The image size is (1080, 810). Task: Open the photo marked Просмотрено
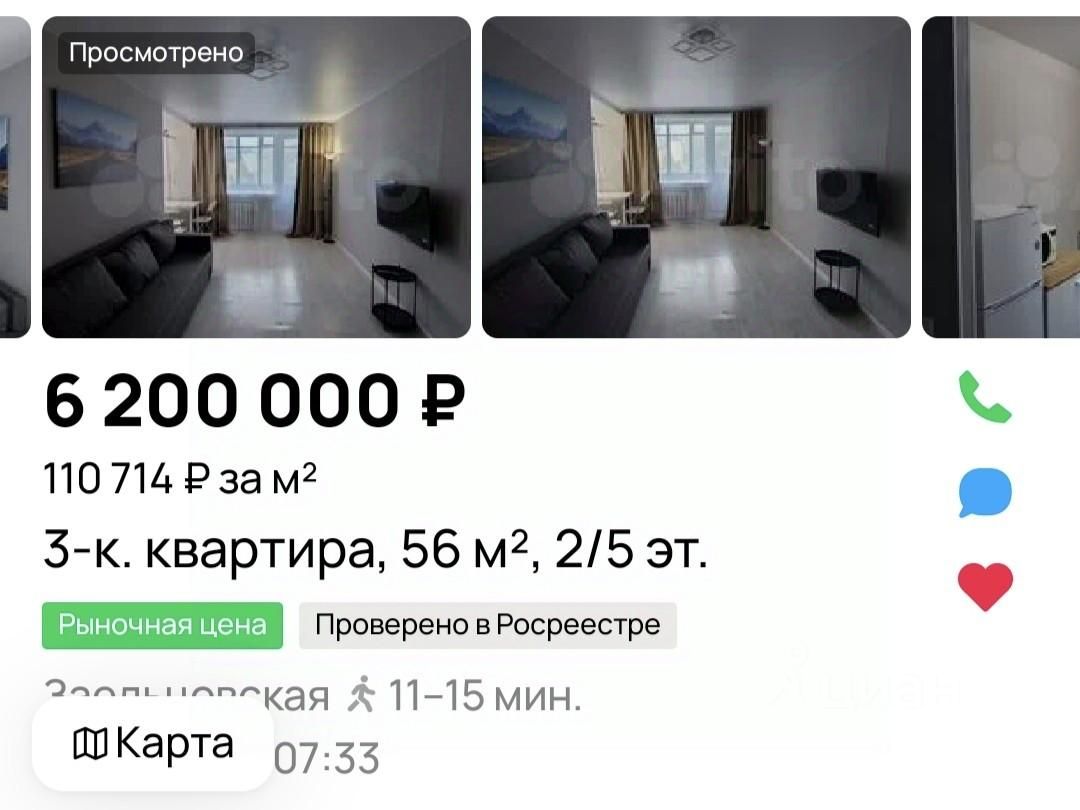256,178
